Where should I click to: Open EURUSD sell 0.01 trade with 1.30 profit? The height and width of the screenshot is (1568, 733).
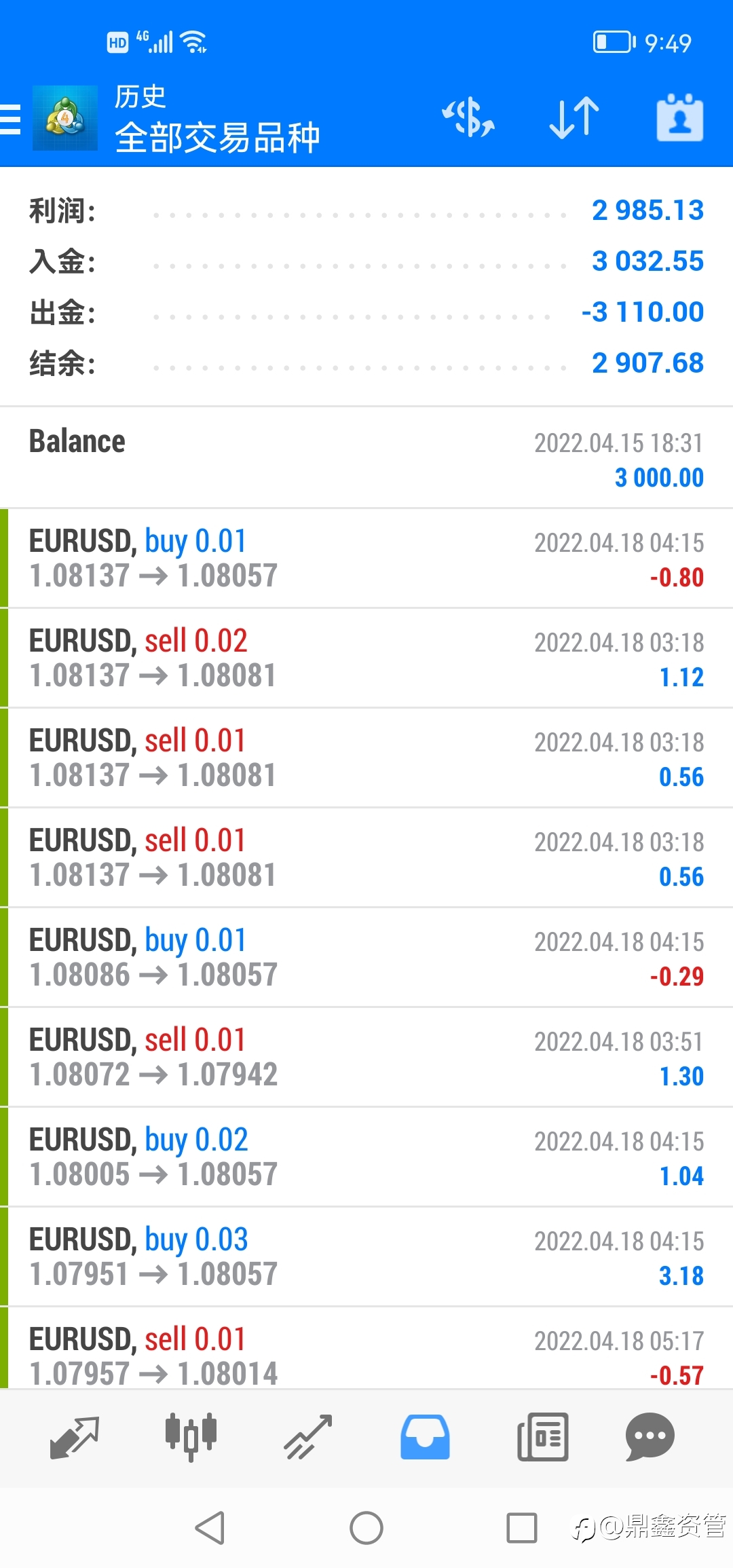[366, 1058]
